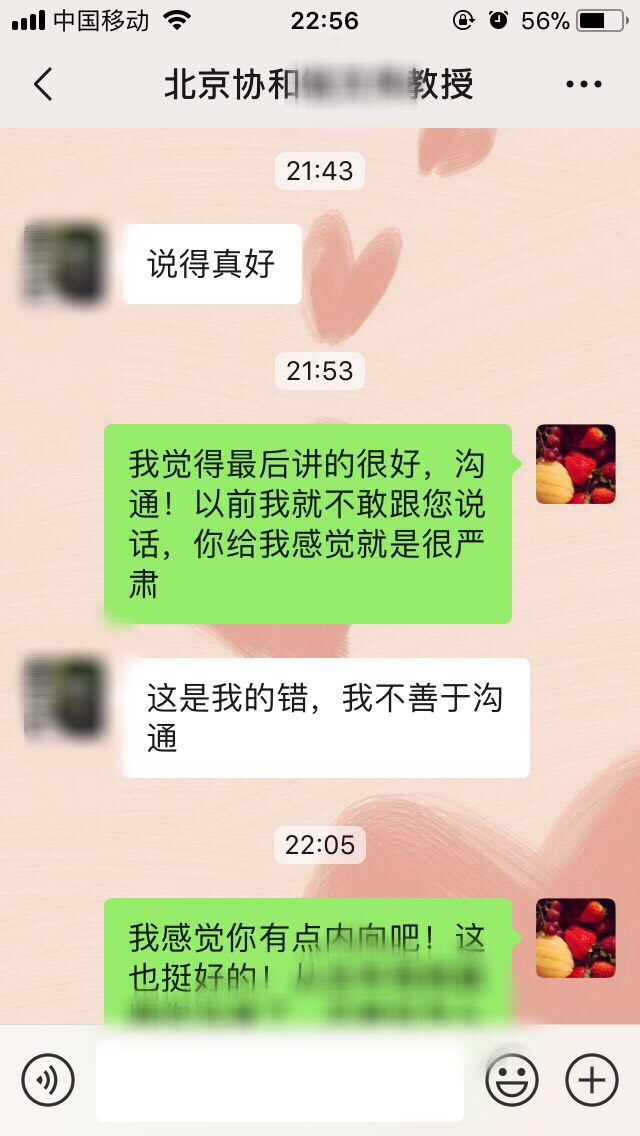
Task: Open contact's avatar beside "说得真好"
Action: pos(64,264)
